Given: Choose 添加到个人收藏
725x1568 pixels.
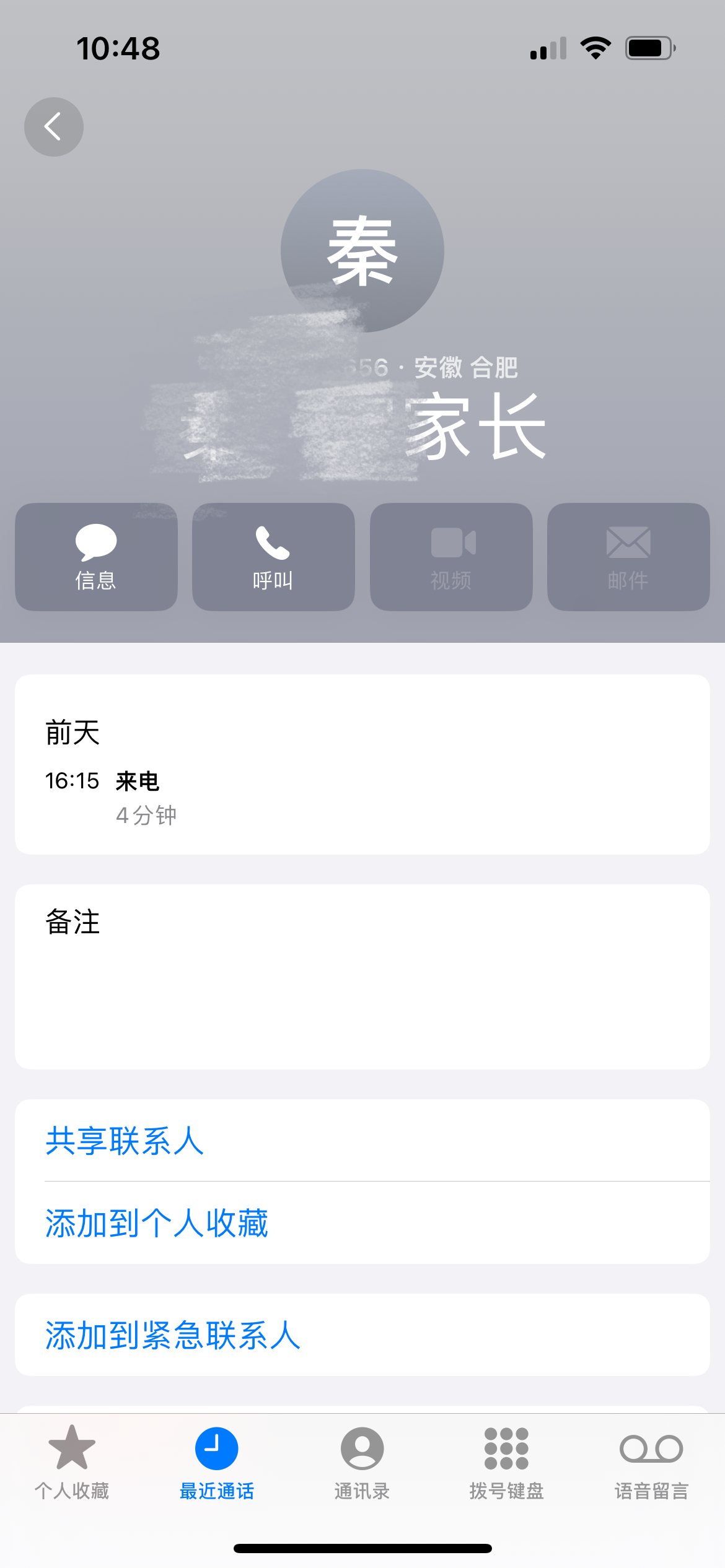Looking at the screenshot, I should 157,1223.
